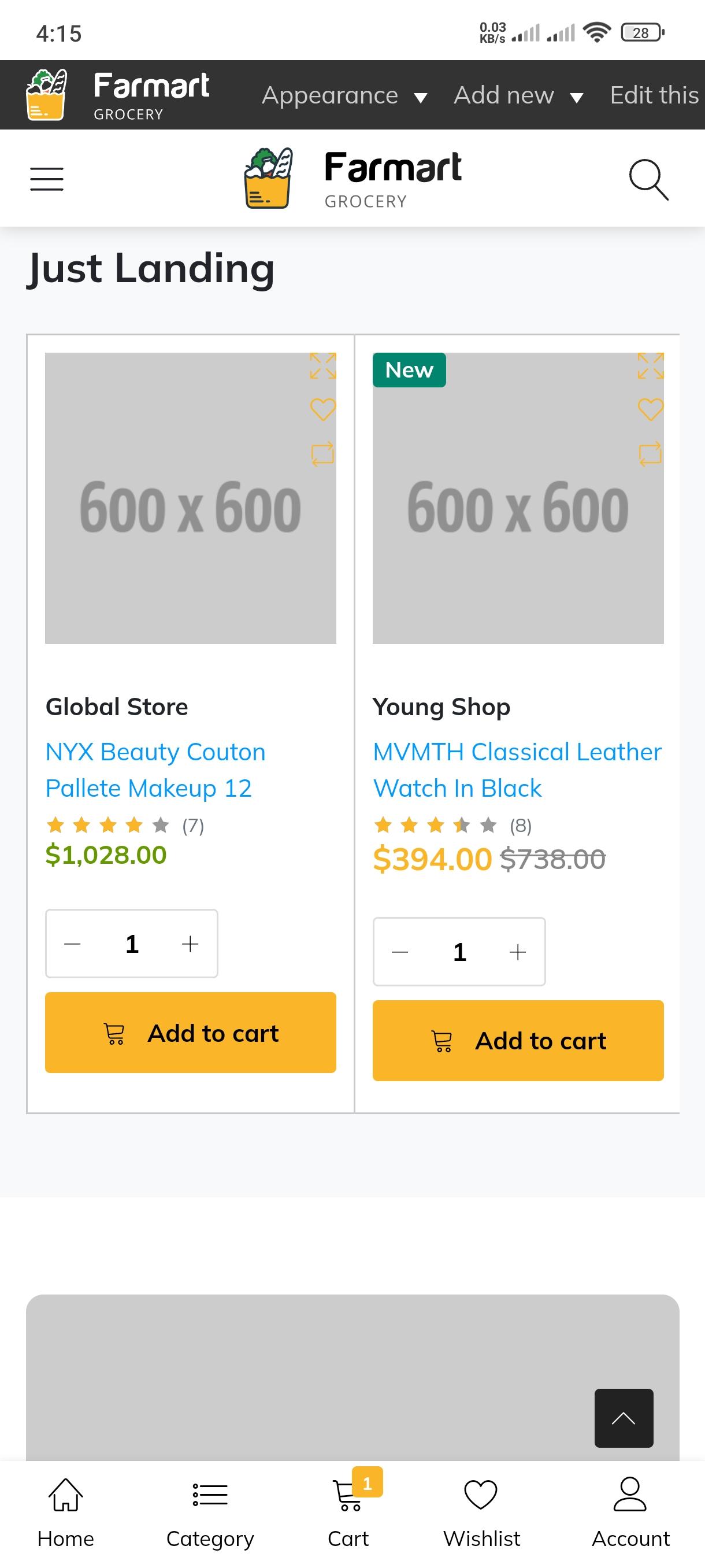
Task: Switch to the Category tab
Action: [210, 1512]
